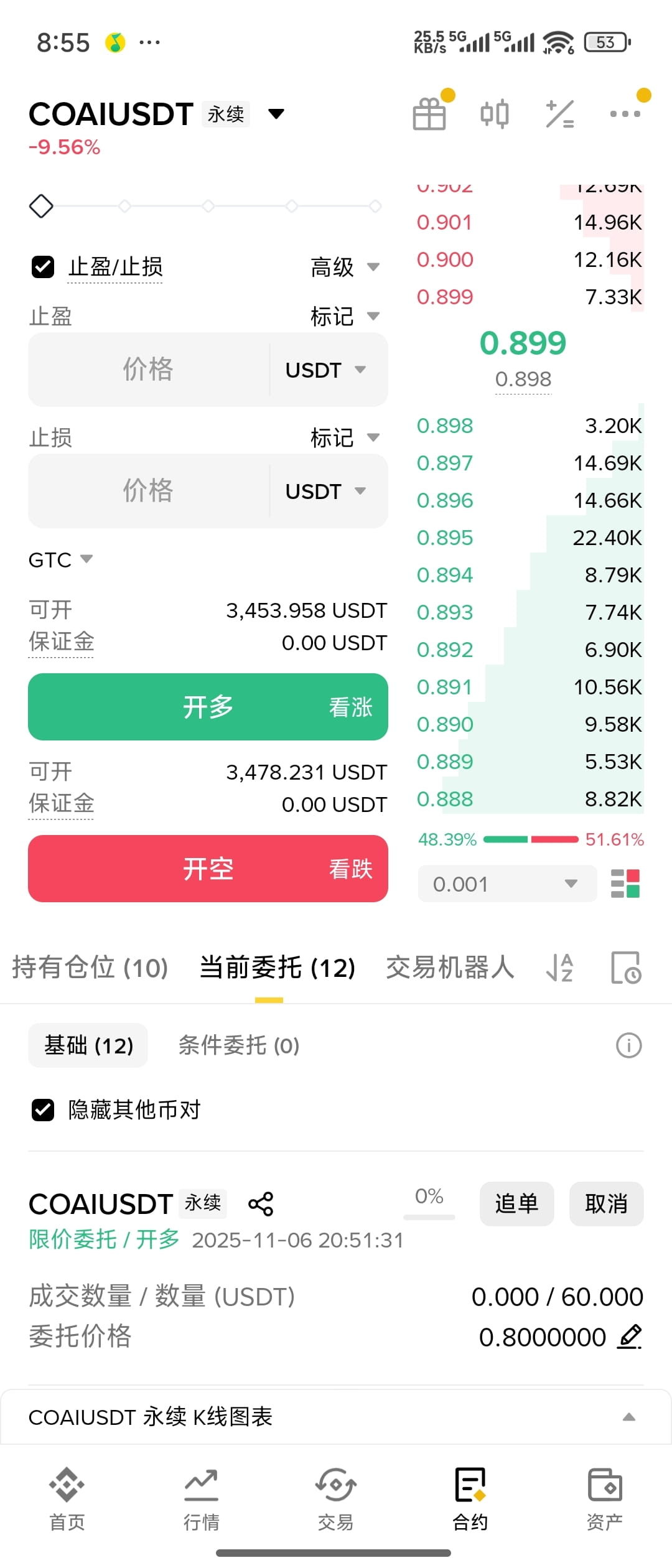Cancel the COAIUSDT limit order with 取消
672x1568 pixels.
pos(606,1204)
